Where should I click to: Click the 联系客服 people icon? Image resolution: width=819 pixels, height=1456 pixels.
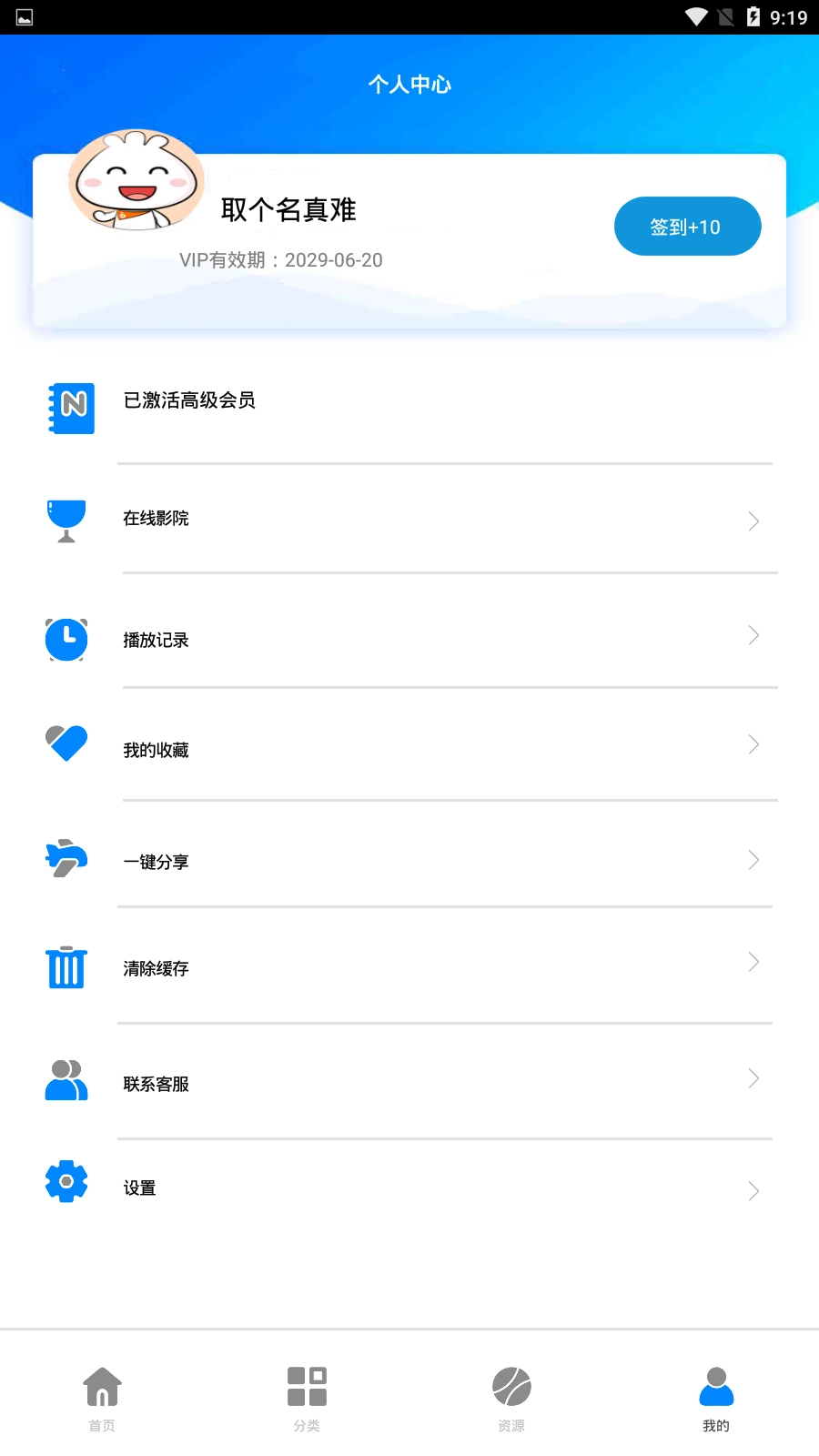click(65, 1081)
